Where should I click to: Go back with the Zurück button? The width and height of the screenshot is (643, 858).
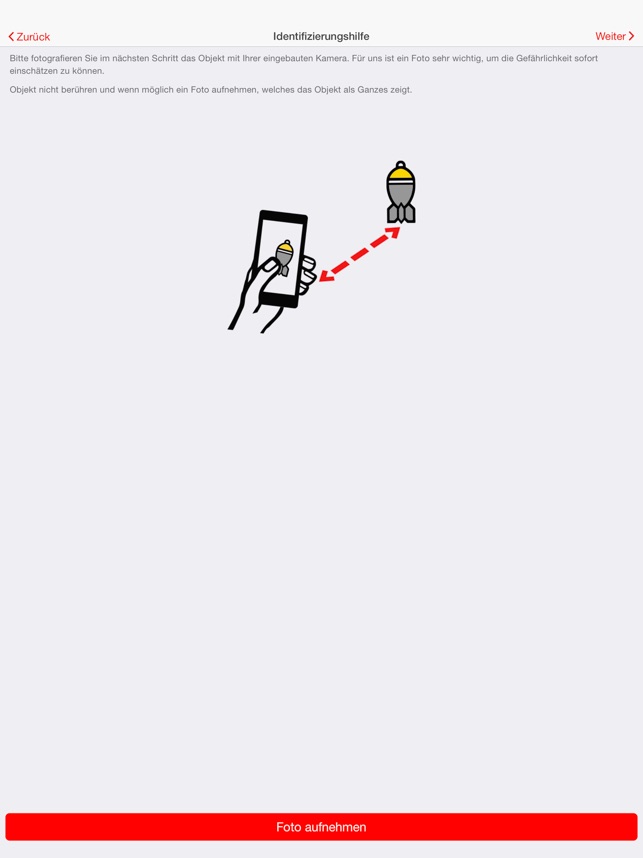30,37
